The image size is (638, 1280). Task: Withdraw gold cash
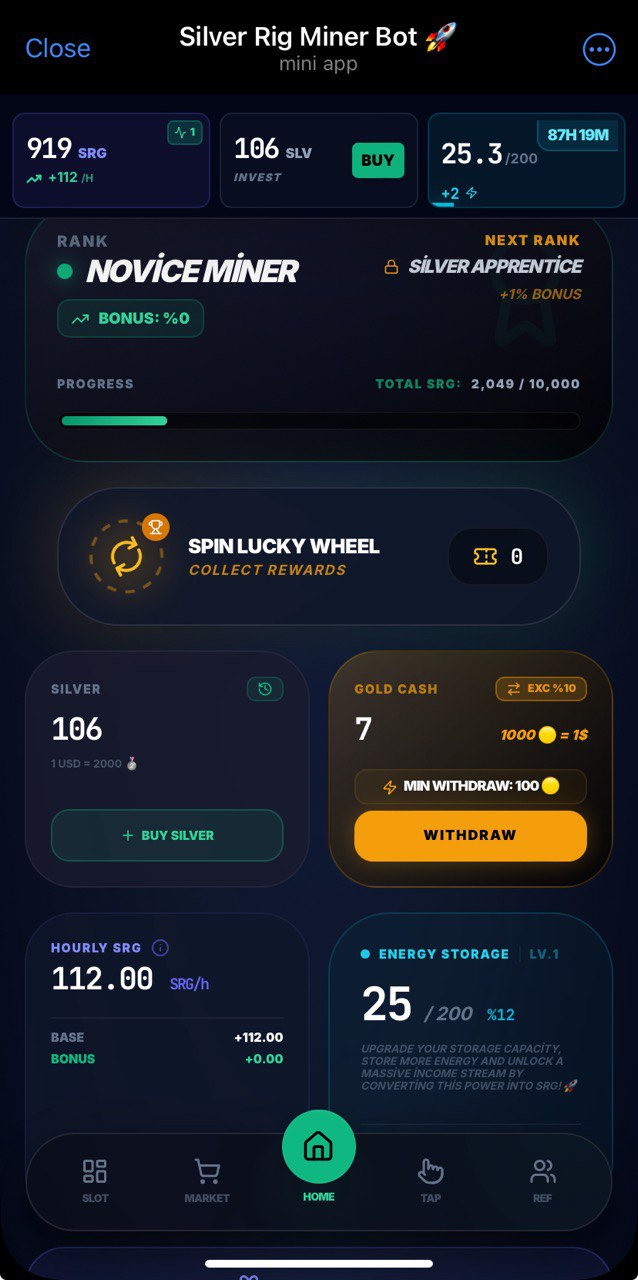[x=470, y=835]
